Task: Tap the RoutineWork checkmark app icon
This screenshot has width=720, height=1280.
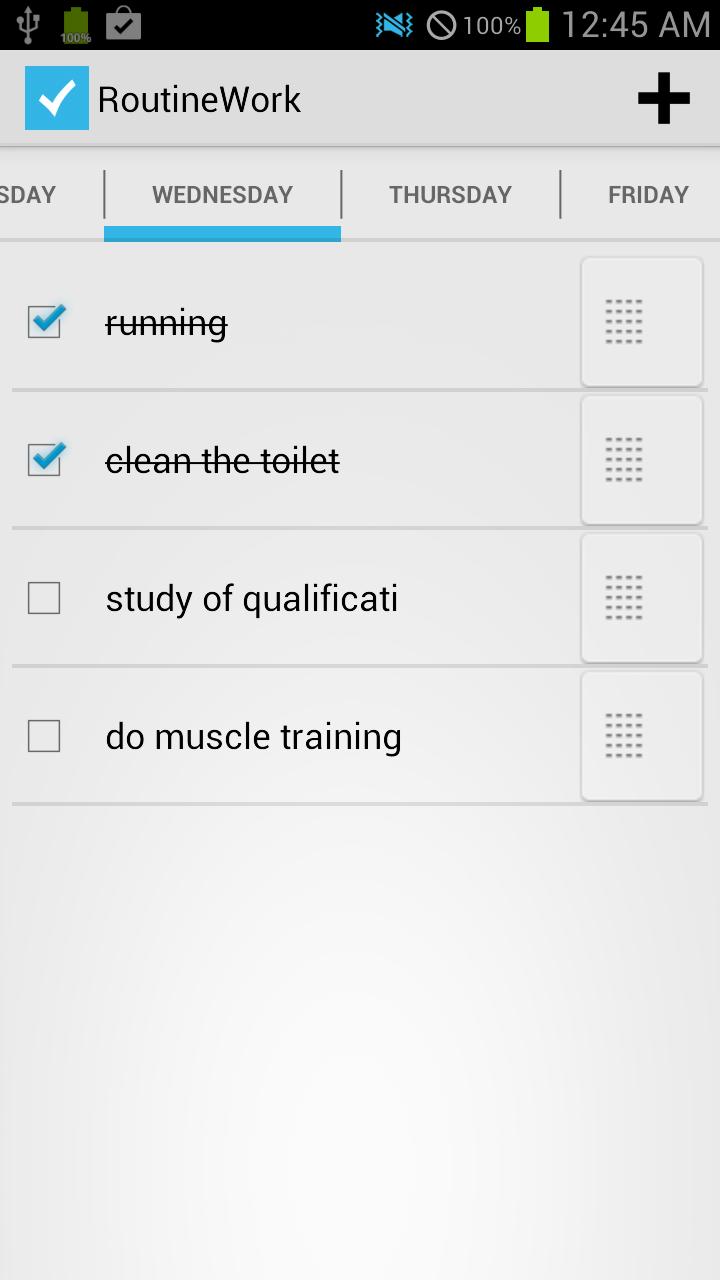Action: 56,97
